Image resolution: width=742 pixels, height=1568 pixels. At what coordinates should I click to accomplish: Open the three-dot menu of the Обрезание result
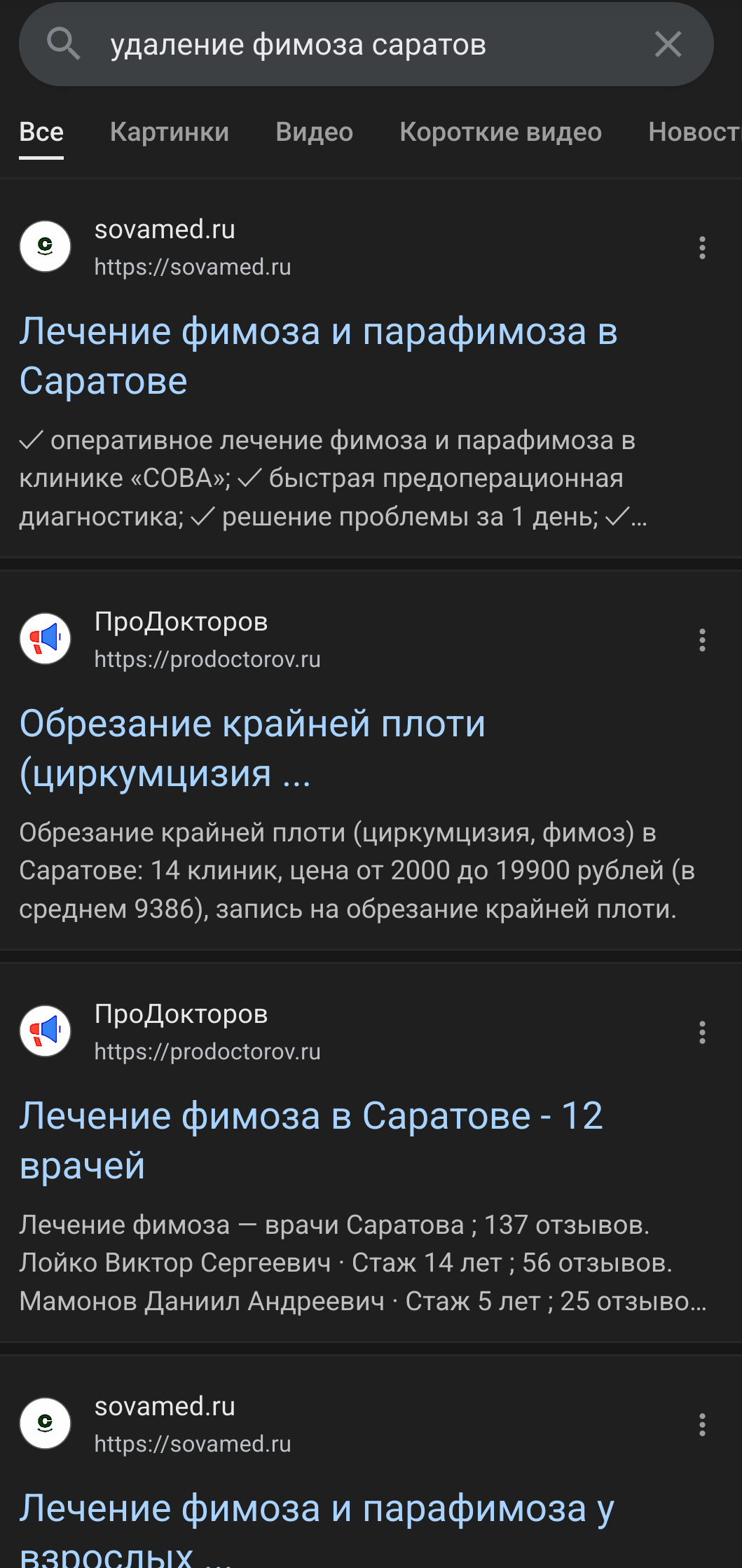tap(702, 640)
